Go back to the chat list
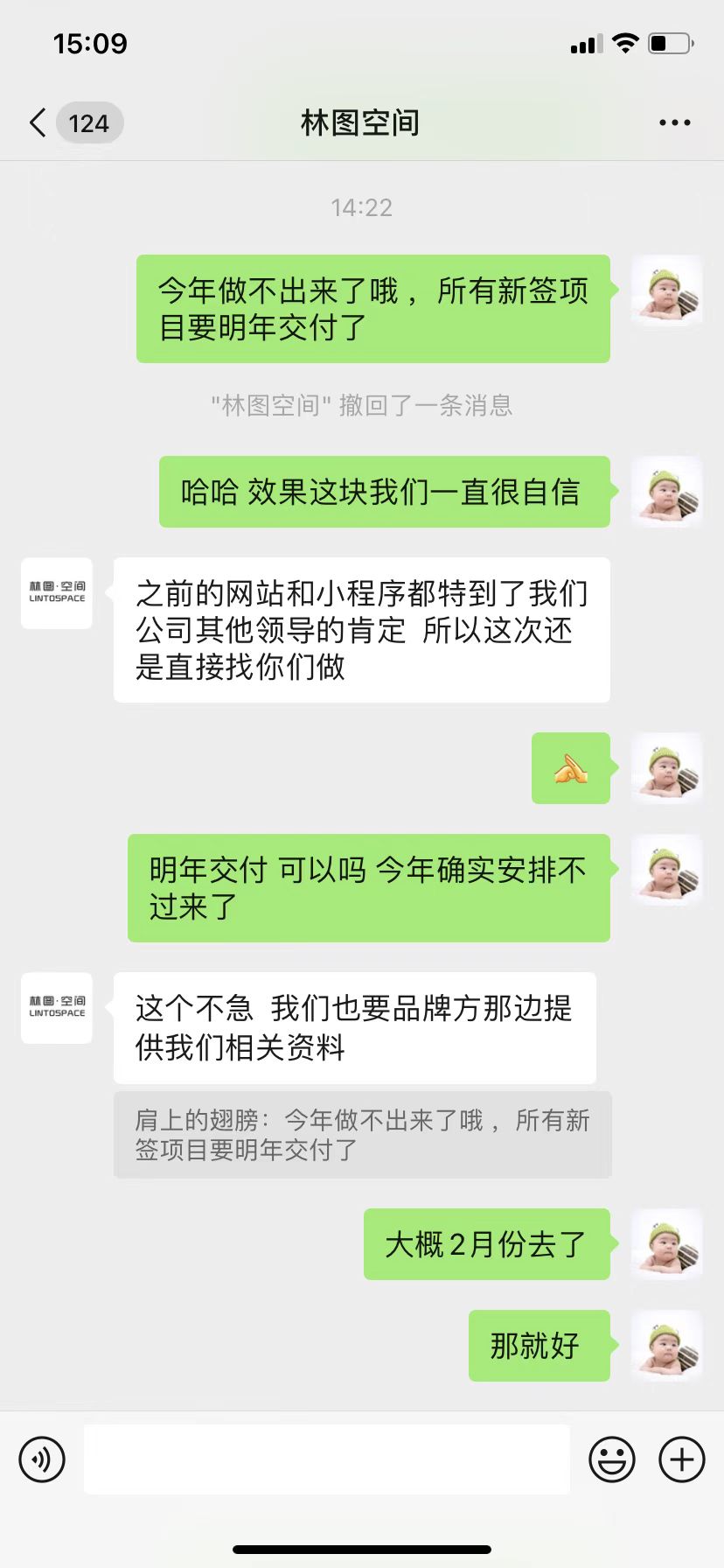724x1568 pixels. [38, 123]
